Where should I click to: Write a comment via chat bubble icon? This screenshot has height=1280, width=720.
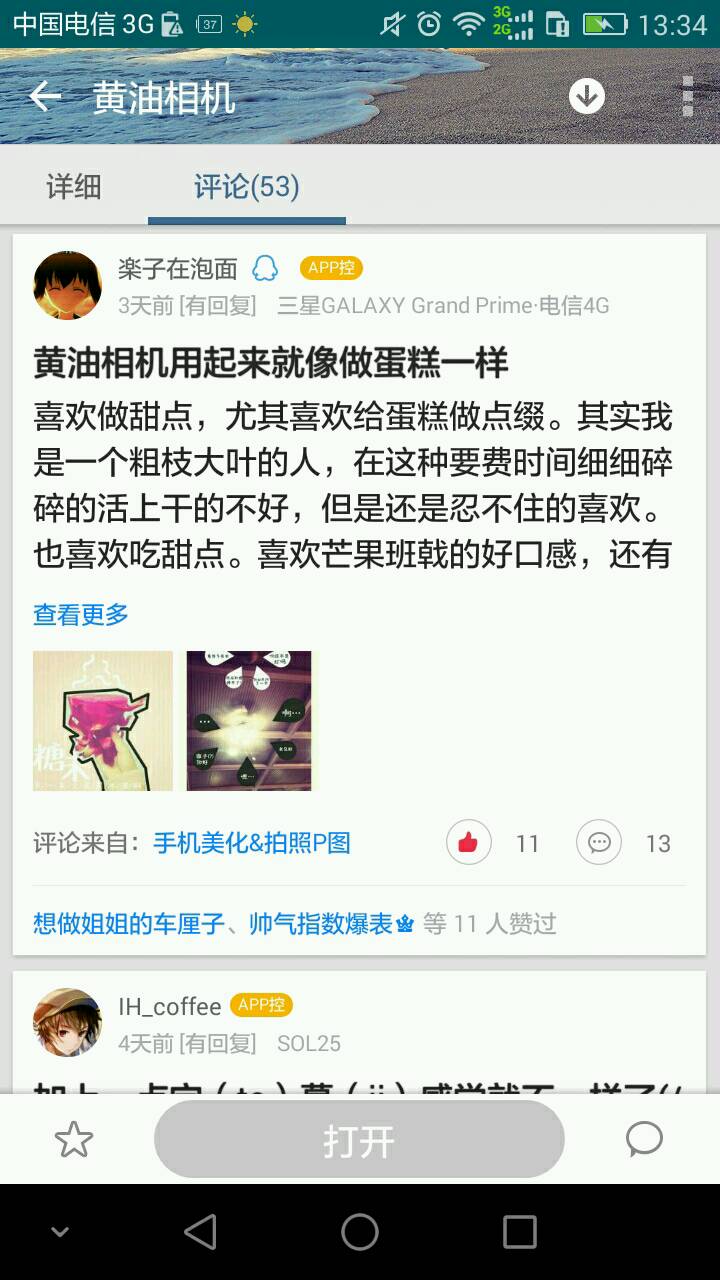(x=644, y=1139)
